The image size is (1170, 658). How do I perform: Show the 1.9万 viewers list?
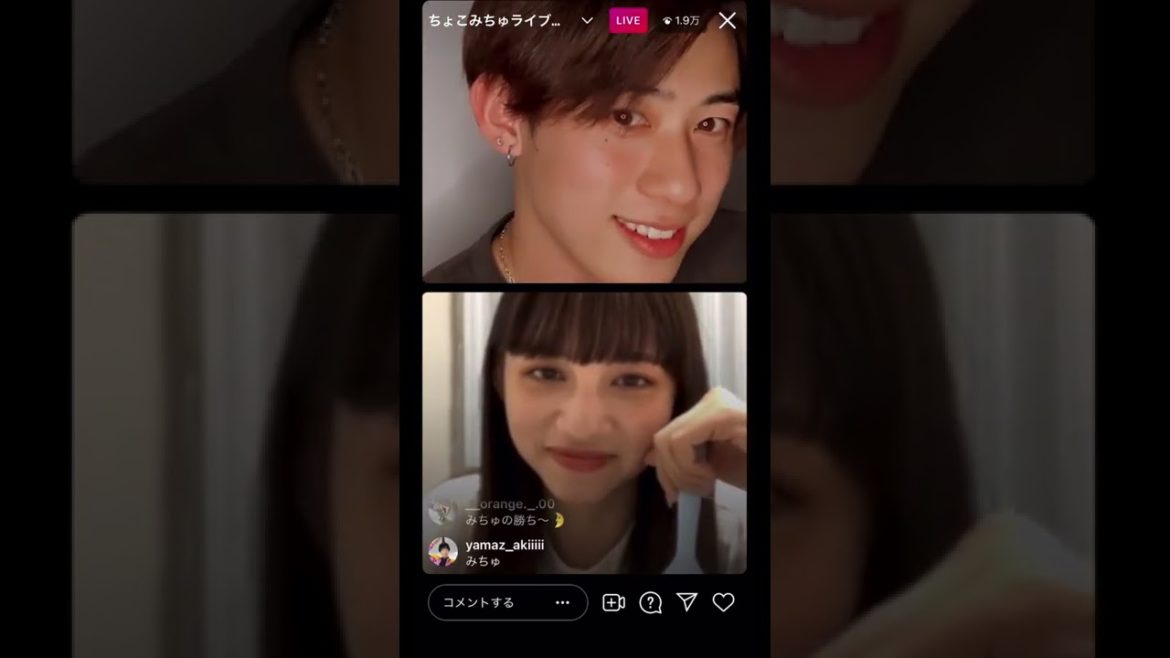tap(680, 20)
